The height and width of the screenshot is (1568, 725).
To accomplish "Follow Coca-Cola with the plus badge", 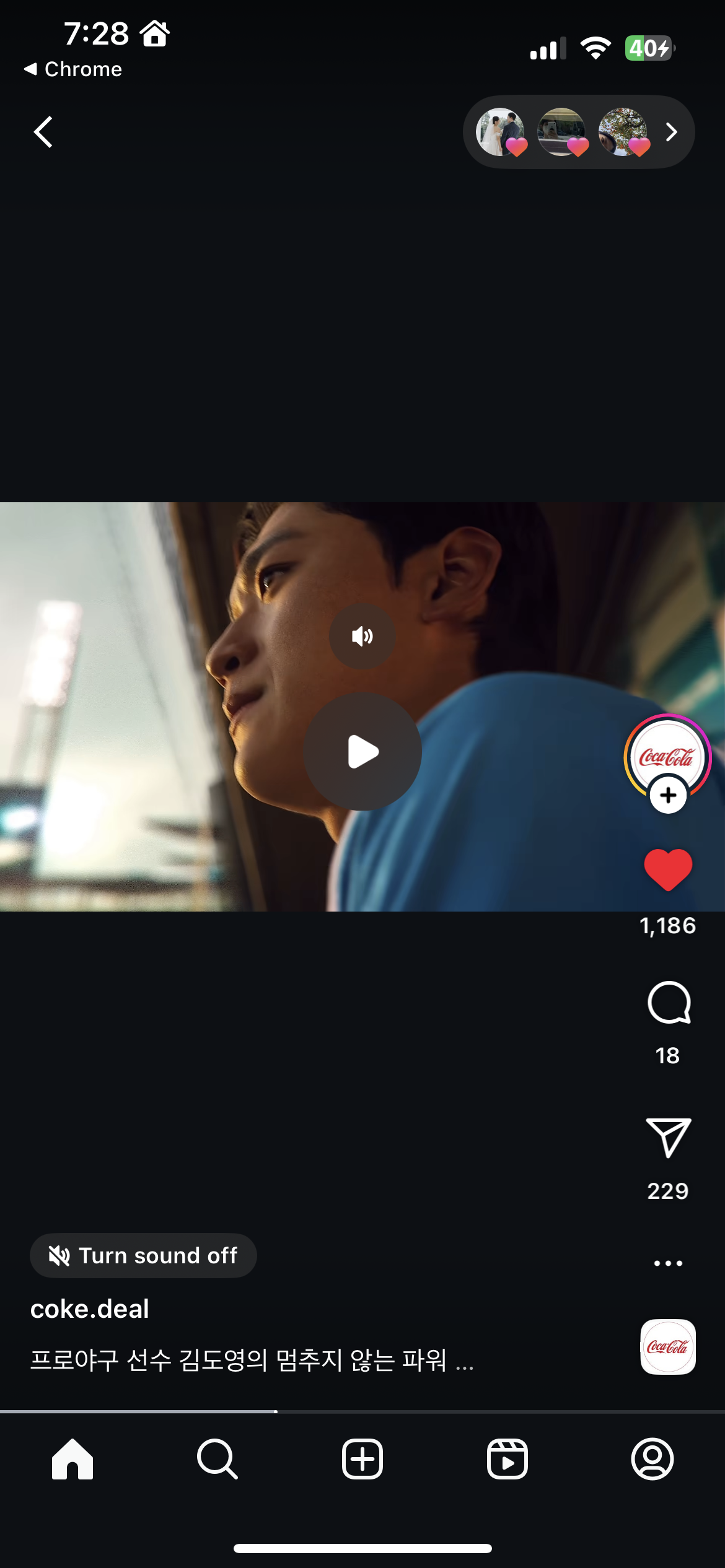I will [667, 796].
